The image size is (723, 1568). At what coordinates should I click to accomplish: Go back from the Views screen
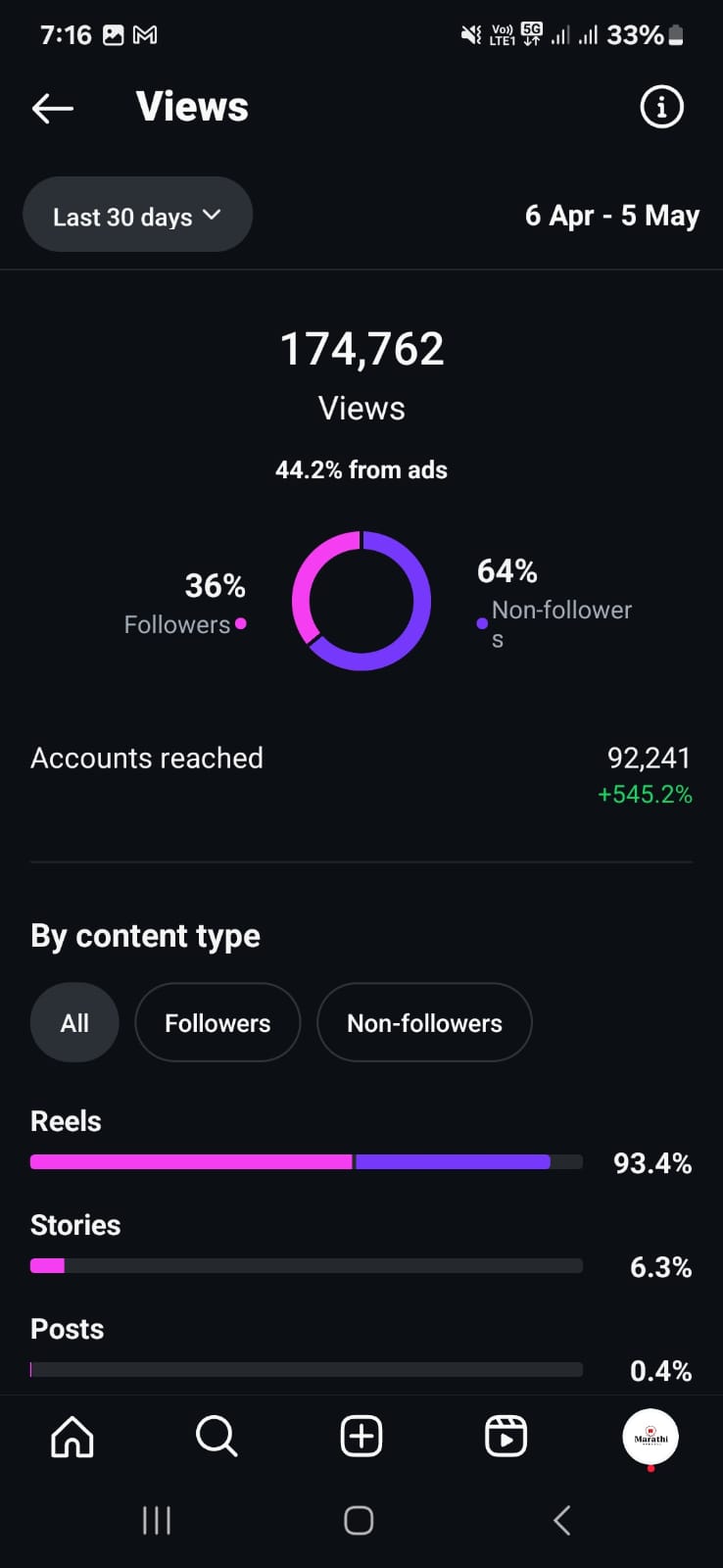(53, 108)
